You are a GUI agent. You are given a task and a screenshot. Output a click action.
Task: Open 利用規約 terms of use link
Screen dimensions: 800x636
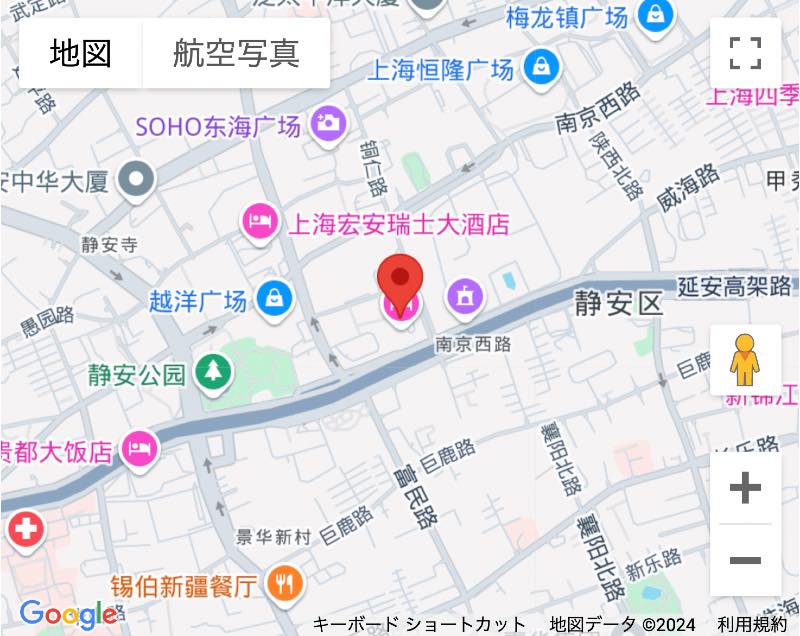(752, 624)
